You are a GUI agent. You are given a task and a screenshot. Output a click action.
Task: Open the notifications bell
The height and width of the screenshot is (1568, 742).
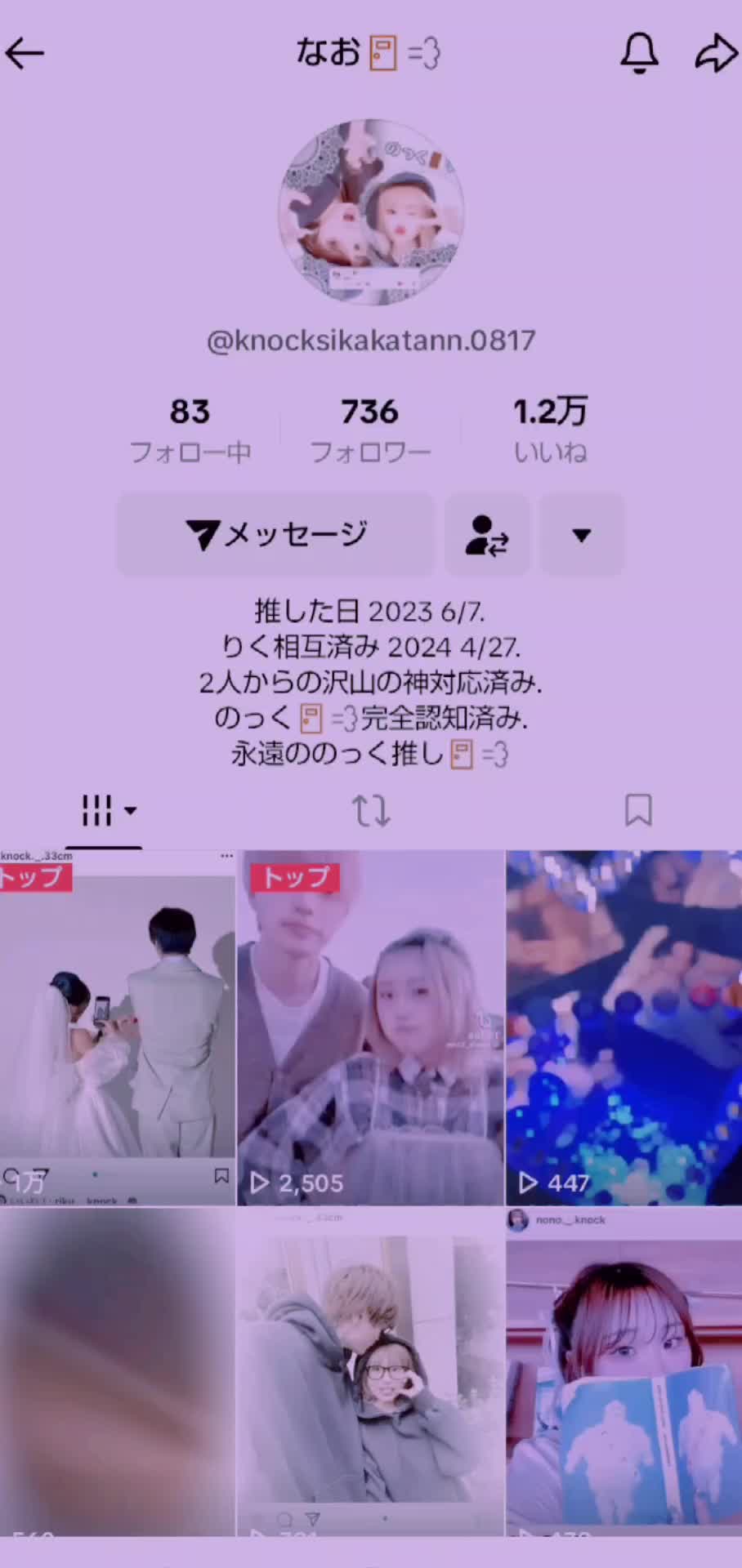(639, 54)
